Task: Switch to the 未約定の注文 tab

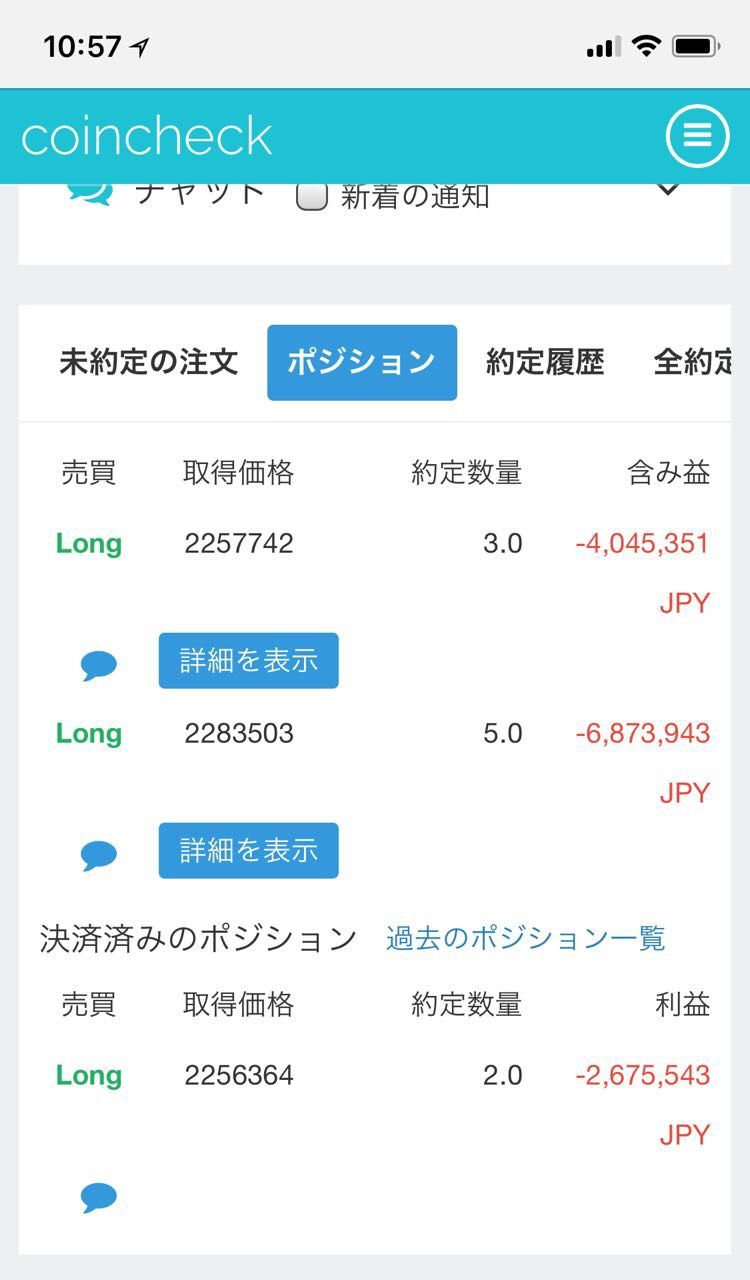Action: [x=149, y=362]
